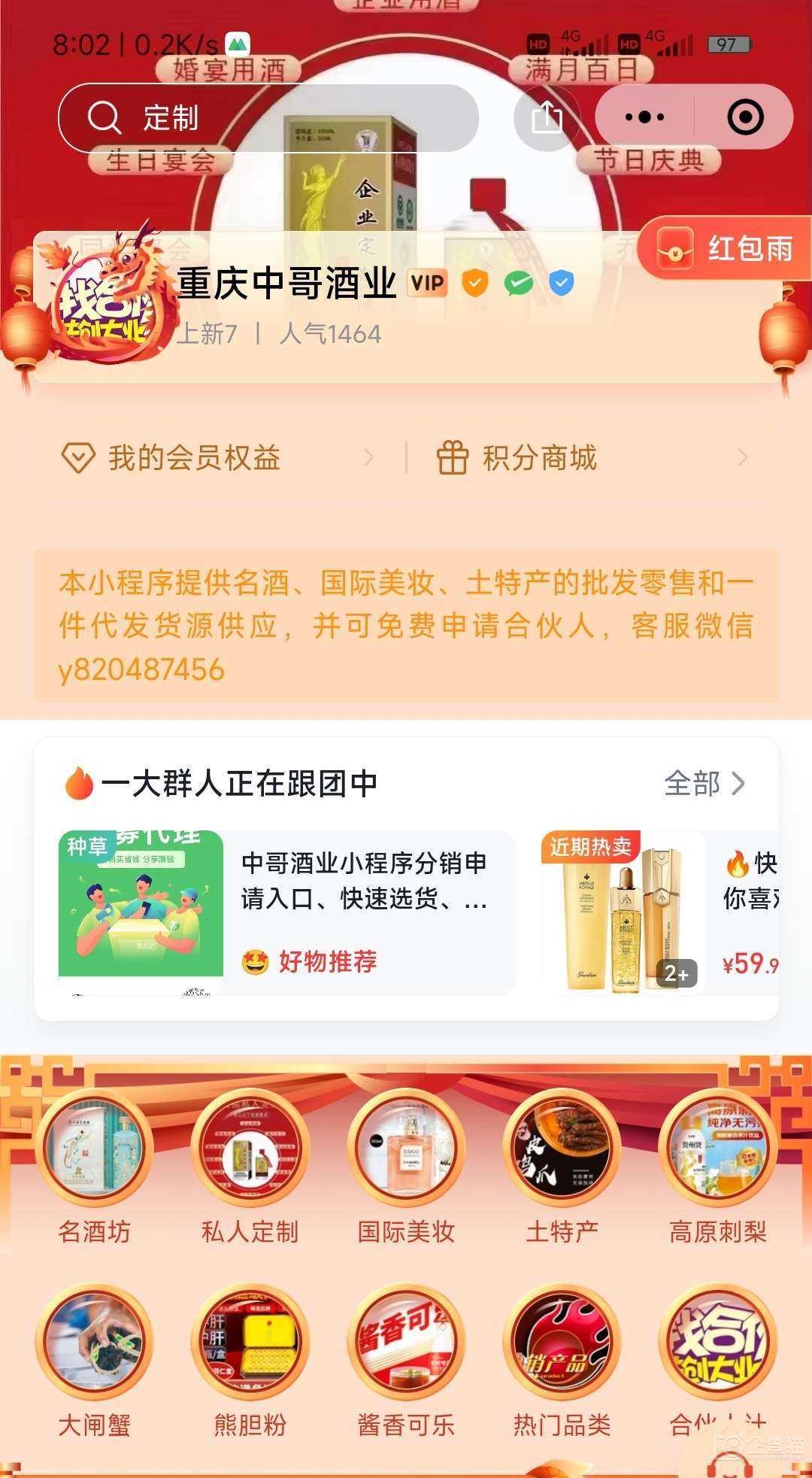812x1478 pixels.
Task: Share this shop page
Action: point(547,118)
